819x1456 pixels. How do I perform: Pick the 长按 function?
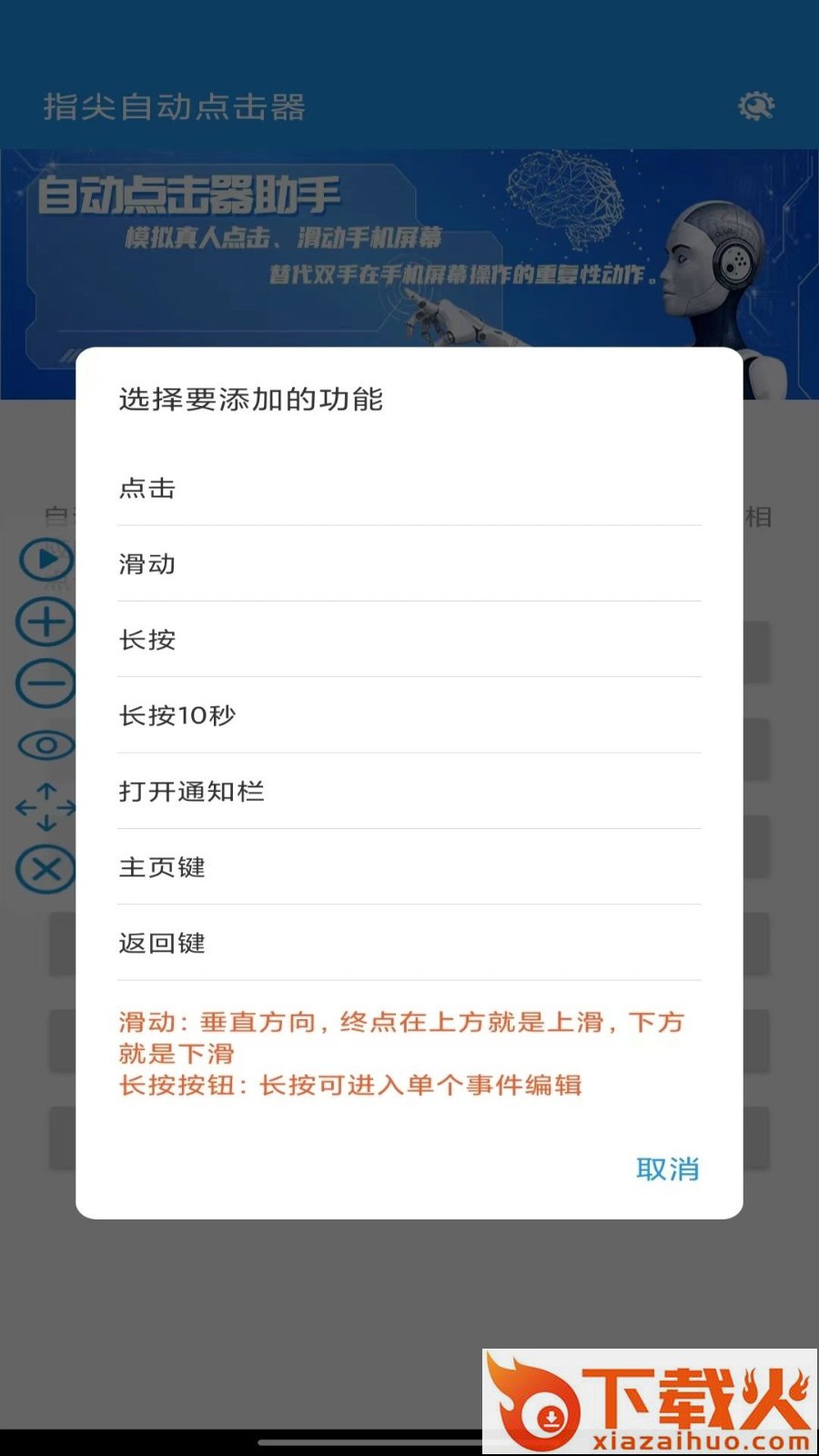tap(409, 639)
